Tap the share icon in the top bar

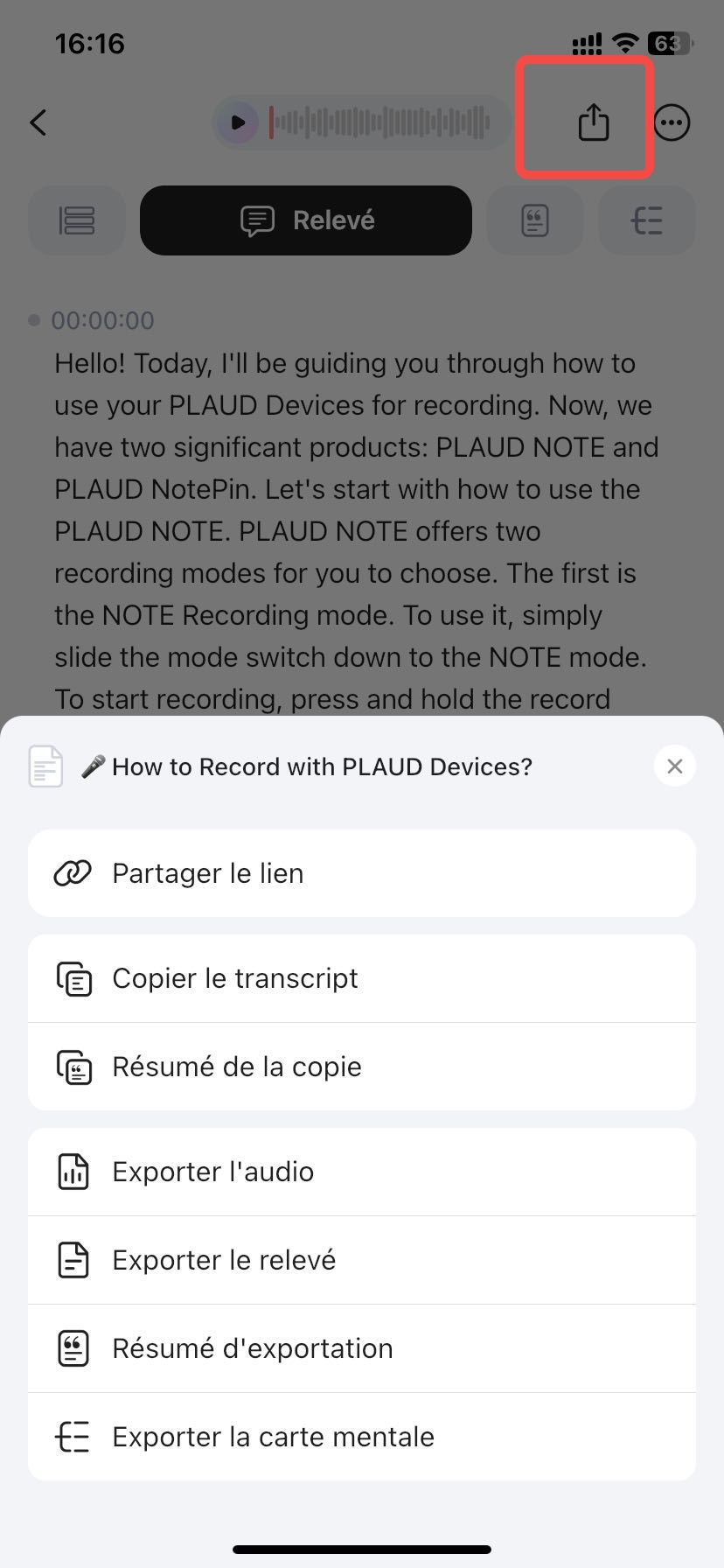tap(593, 122)
